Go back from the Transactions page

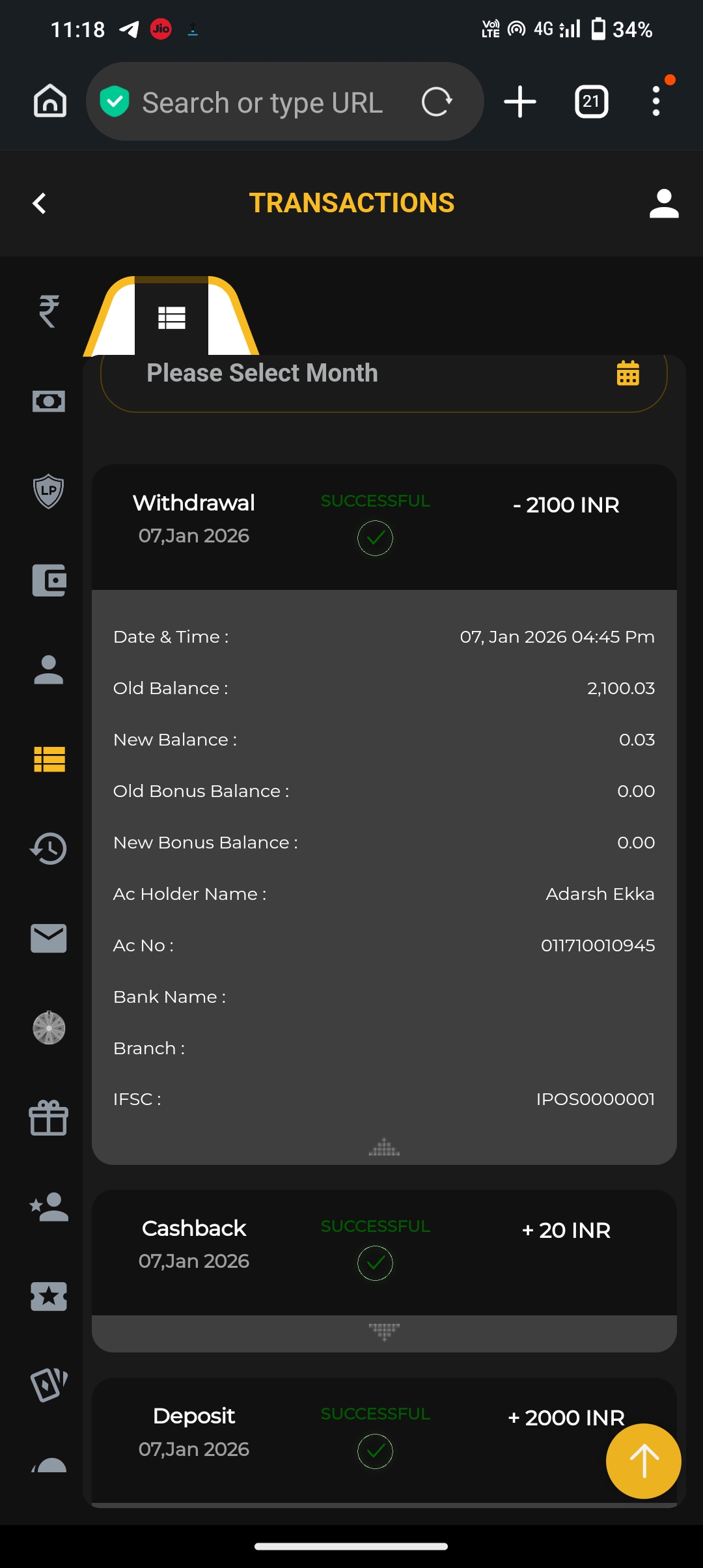pyautogui.click(x=40, y=203)
